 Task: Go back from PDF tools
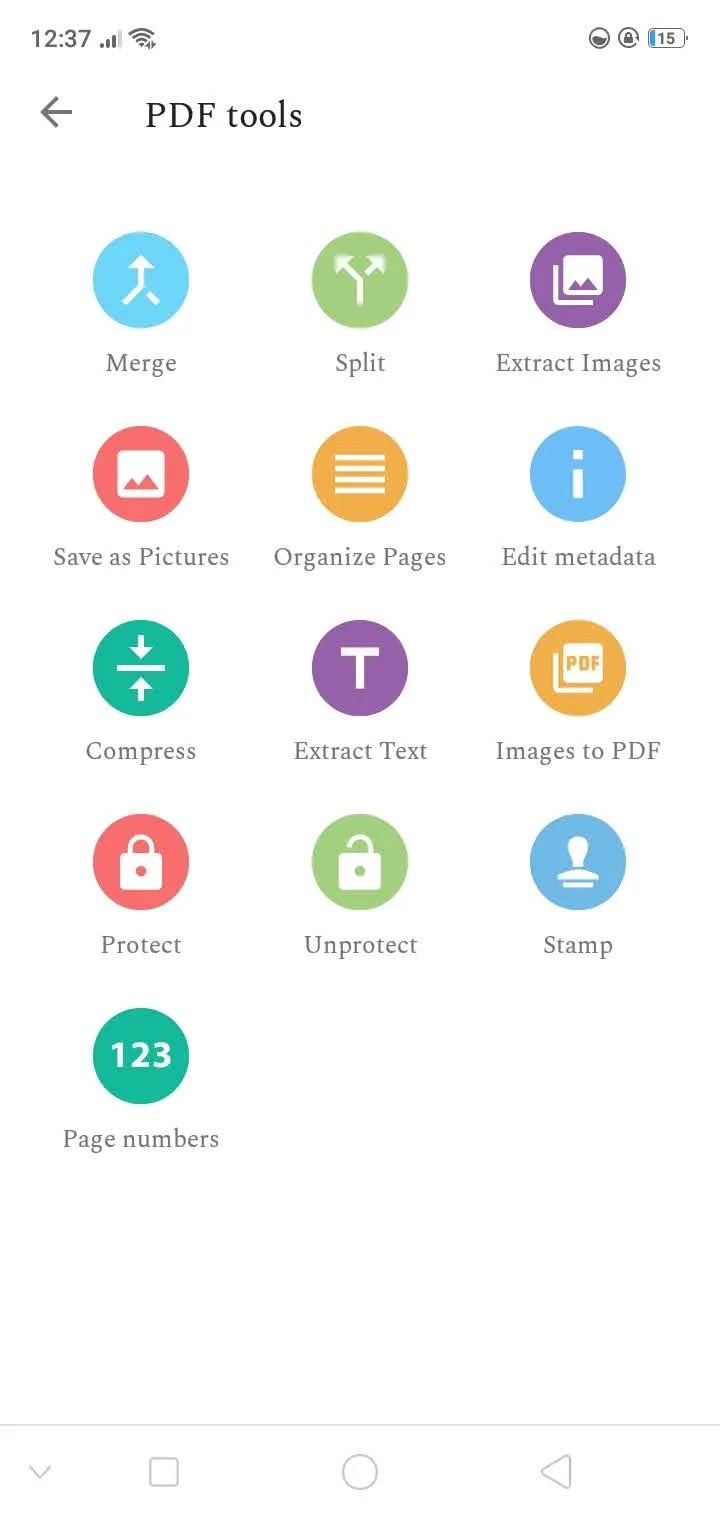(x=56, y=113)
